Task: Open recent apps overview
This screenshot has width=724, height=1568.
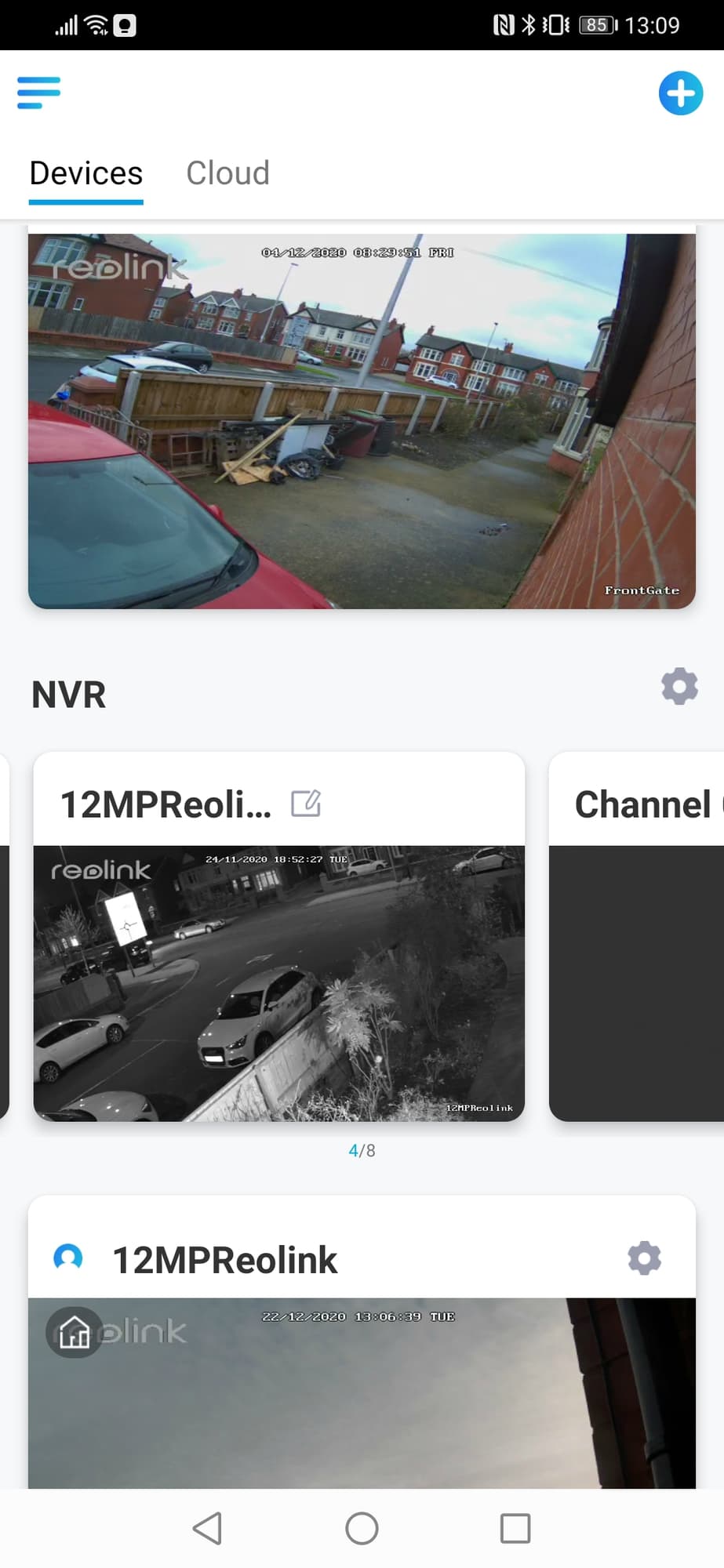Action: [515, 1528]
